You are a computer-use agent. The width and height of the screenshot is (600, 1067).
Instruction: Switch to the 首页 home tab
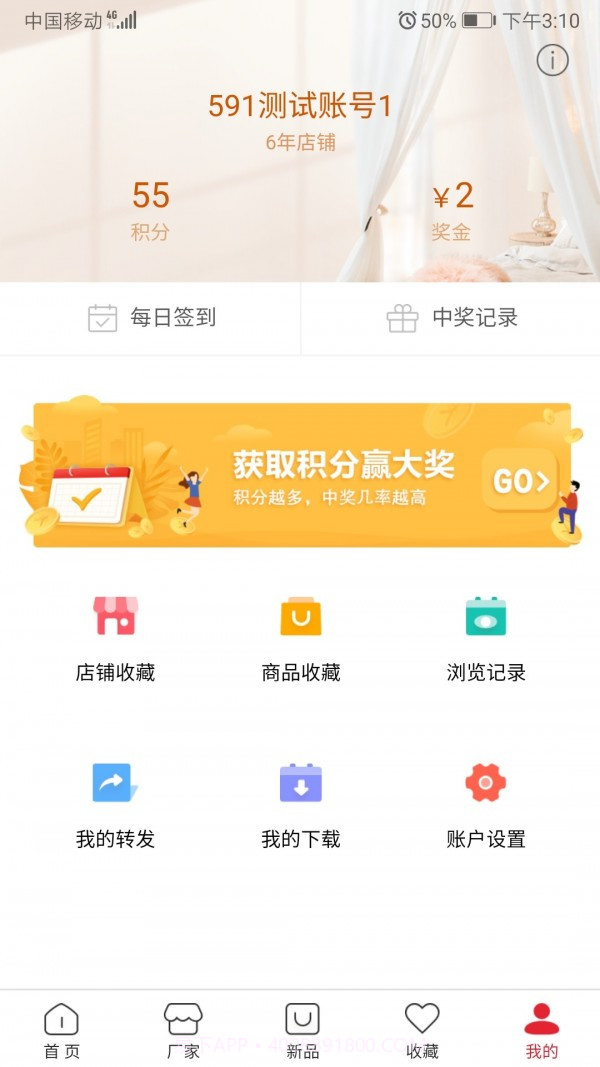(61, 1030)
